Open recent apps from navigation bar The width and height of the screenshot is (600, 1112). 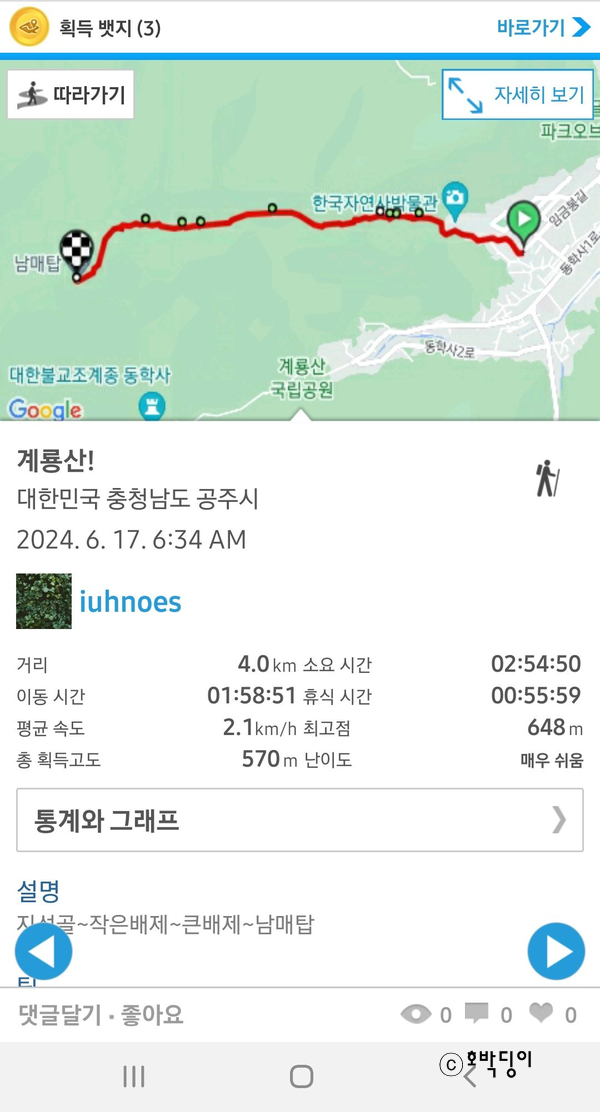(133, 1076)
